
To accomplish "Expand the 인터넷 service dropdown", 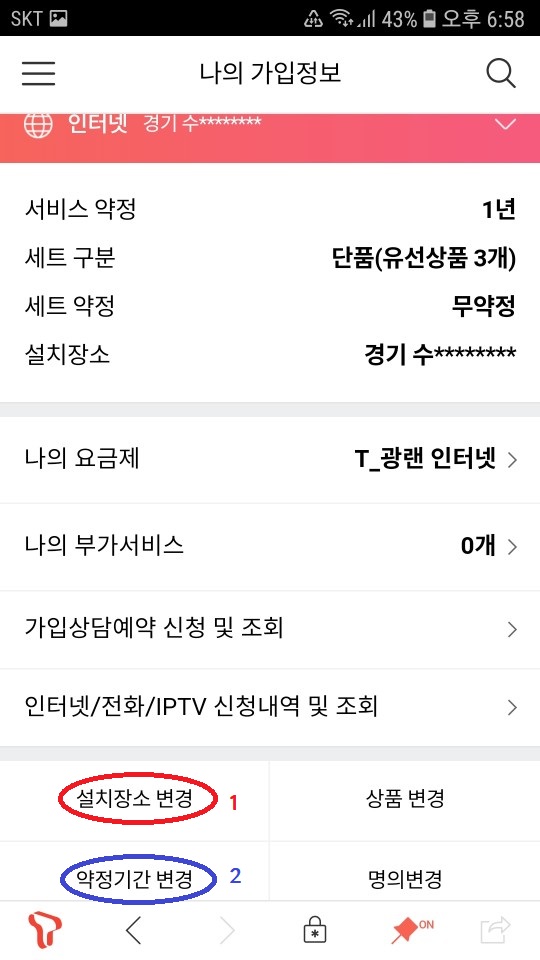I will tap(505, 125).
